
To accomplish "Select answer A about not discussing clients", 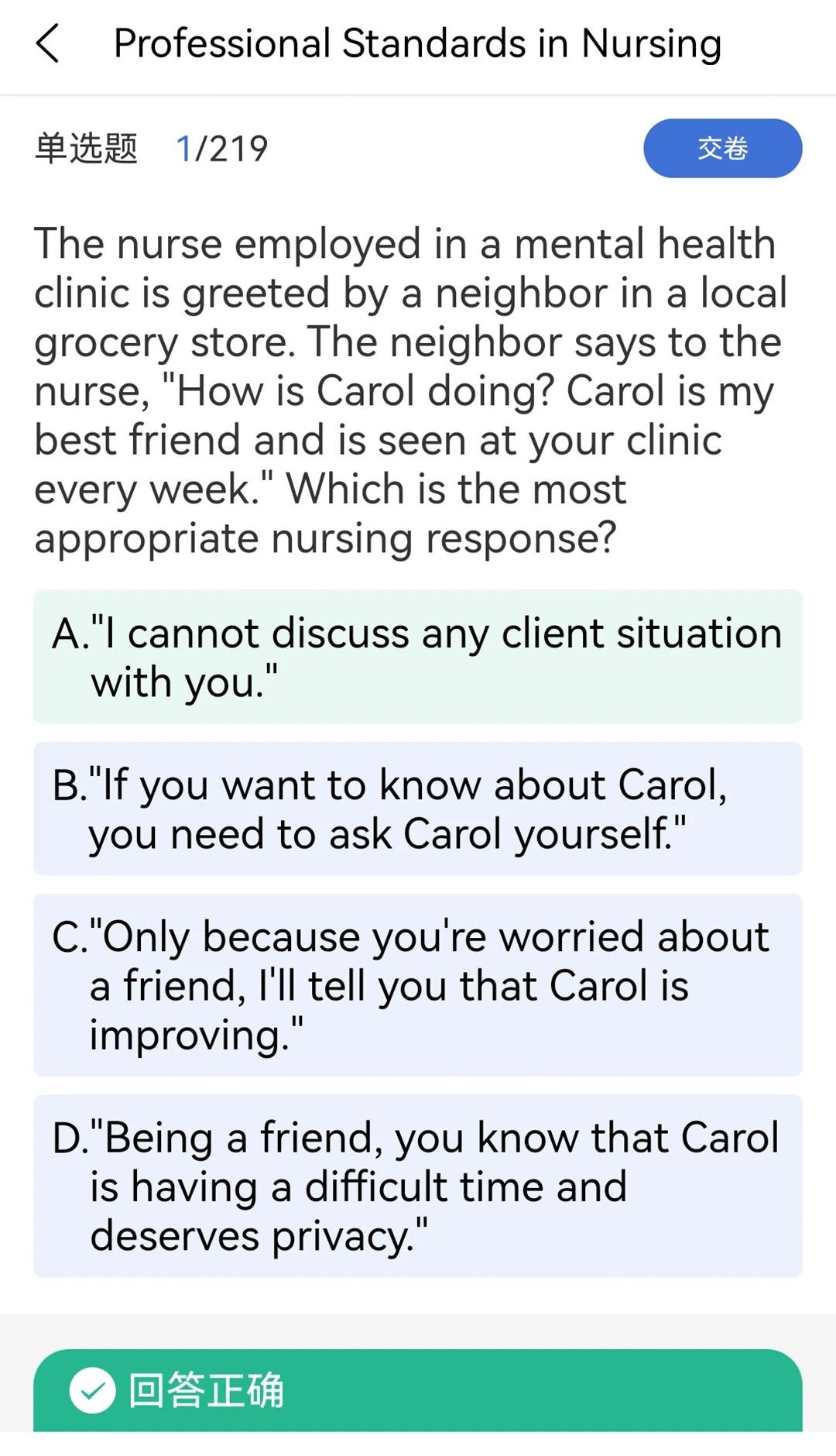I will (x=417, y=657).
